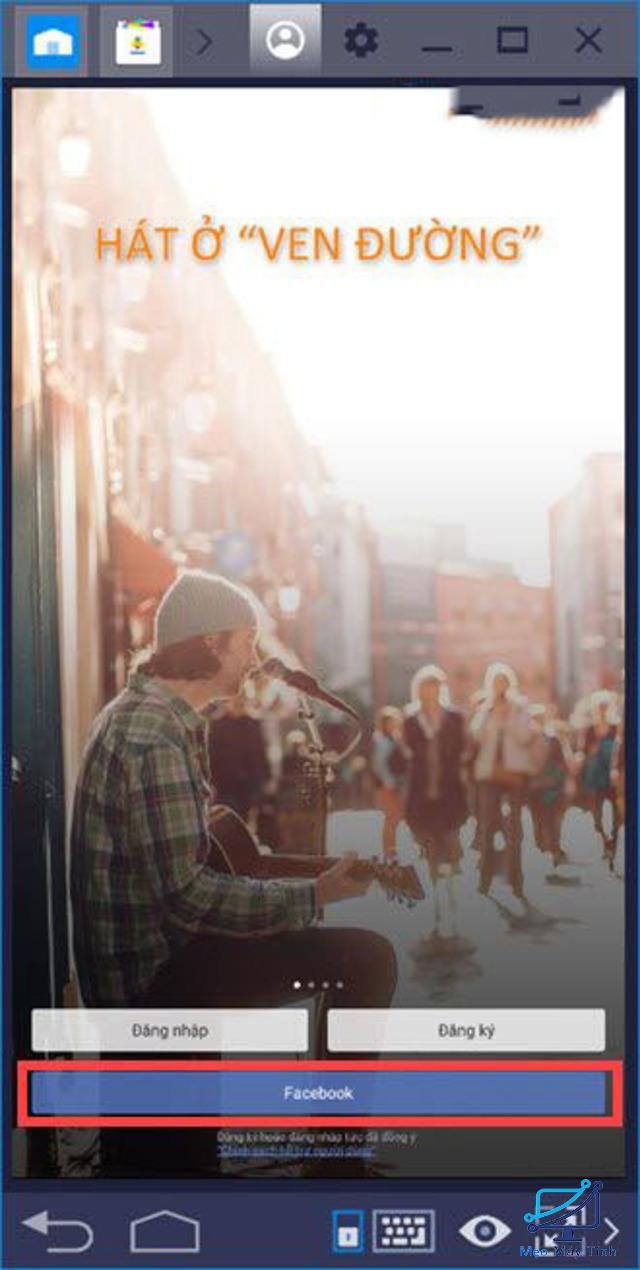Go back using the back arrow
The image size is (640, 1270).
coord(57,1231)
